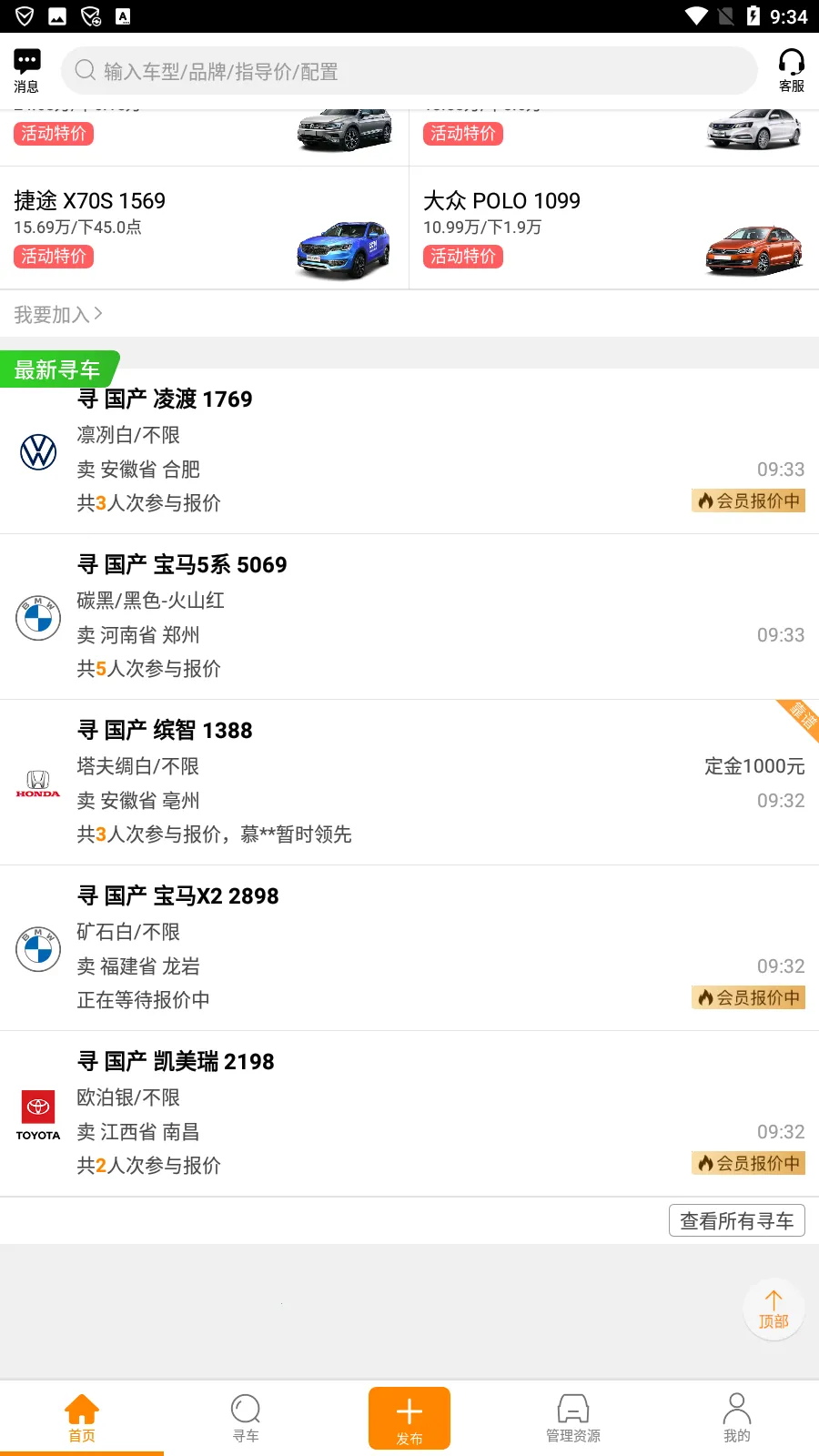Select the Volkswagen logo on 凌渡 1769 listing
This screenshot has width=819, height=1456.
click(36, 451)
